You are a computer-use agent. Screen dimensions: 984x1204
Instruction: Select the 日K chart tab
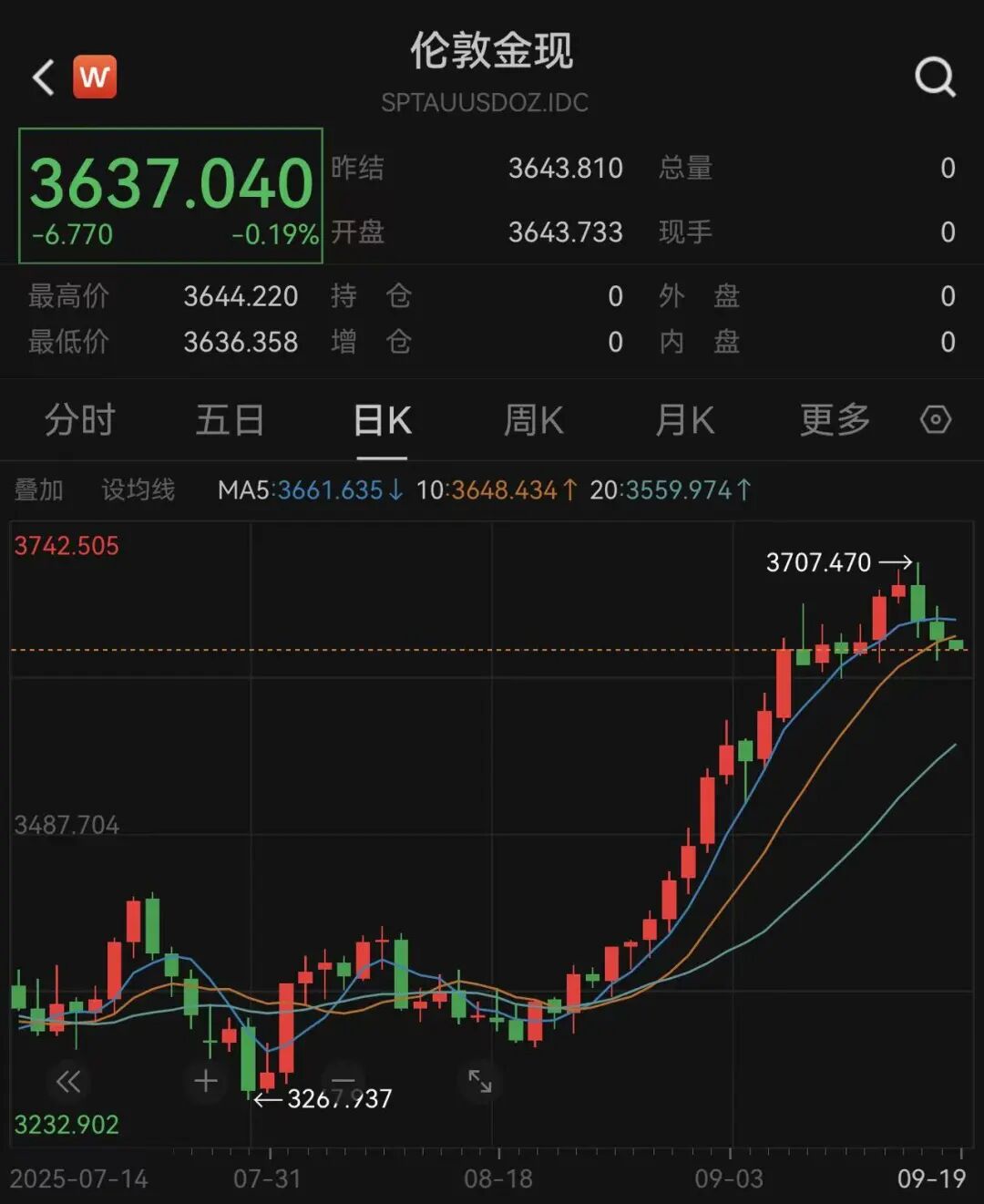[x=383, y=421]
